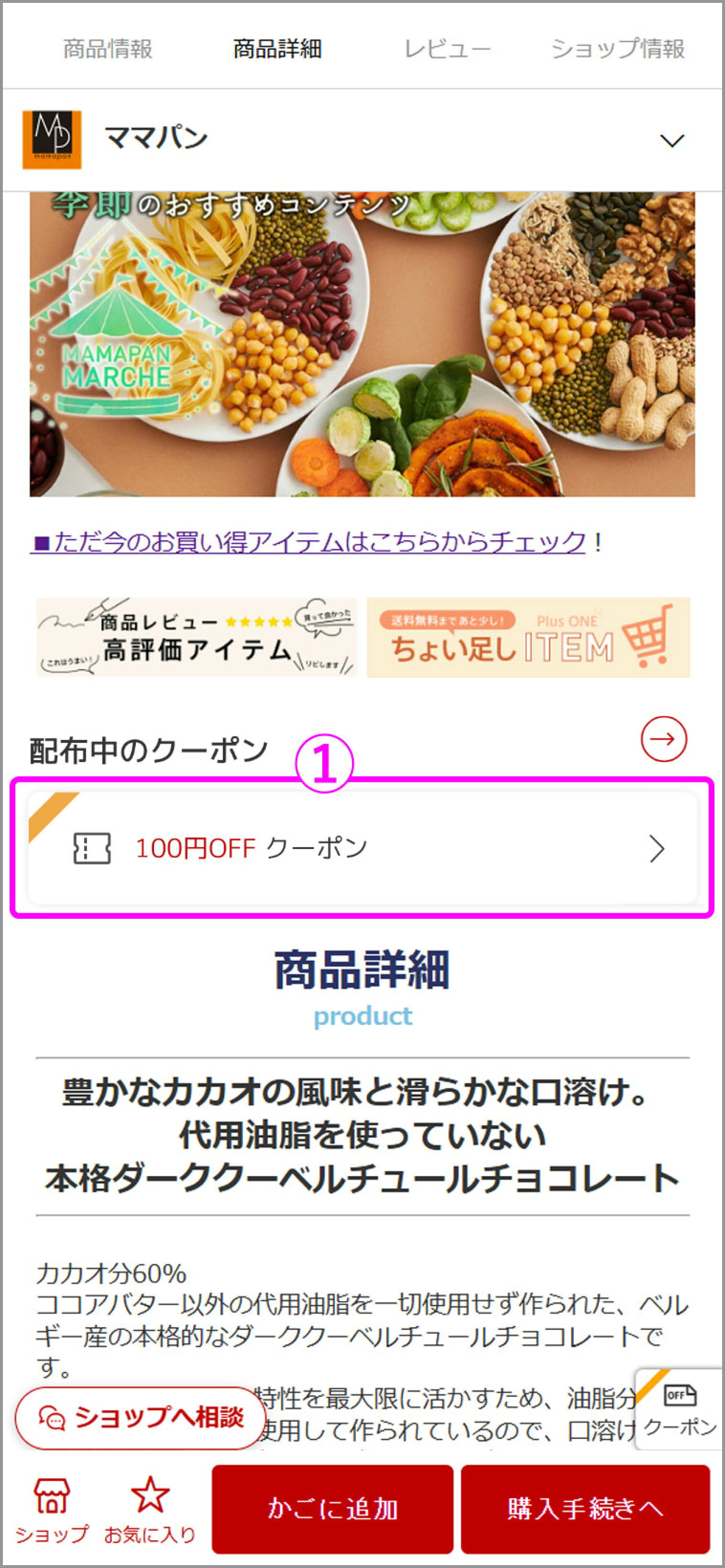The width and height of the screenshot is (725, 1568).
Task: Select the 商品詳細 tab
Action: pos(278,49)
